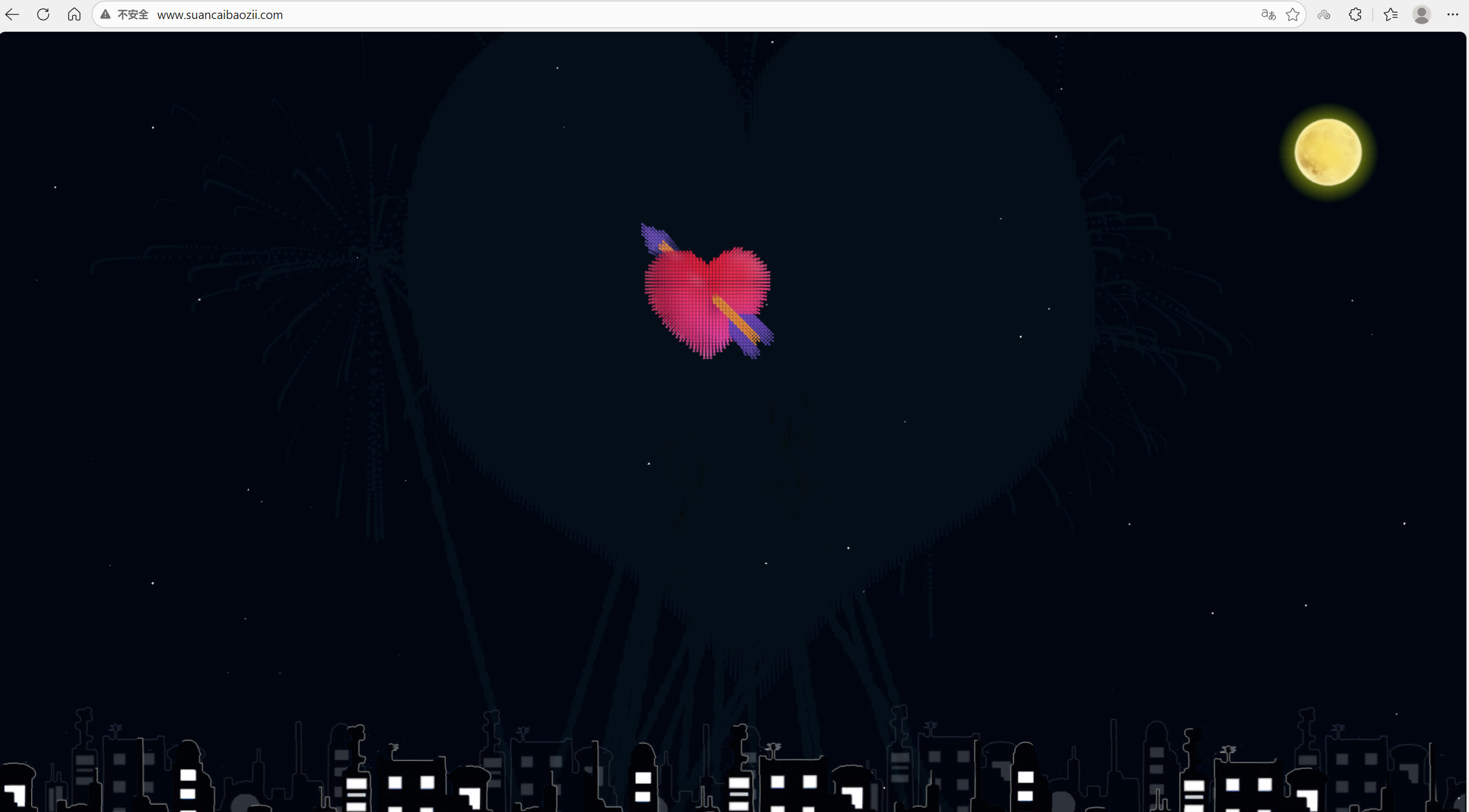Add this page to favorites

[1293, 14]
